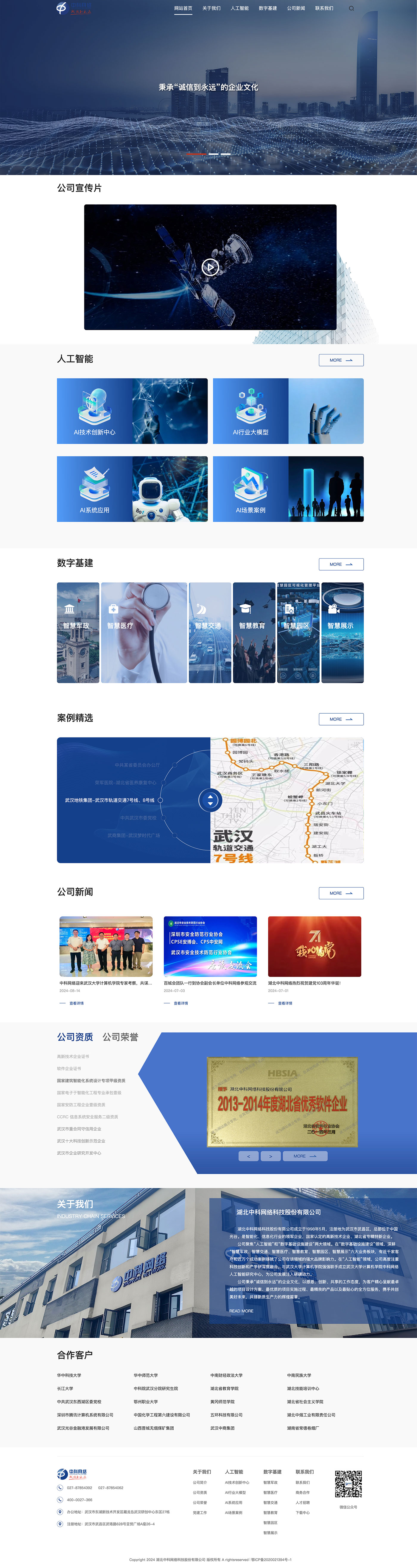Open 人才招聘 link in footer
Viewport: 417px width, 1568px height.
[x=302, y=1502]
